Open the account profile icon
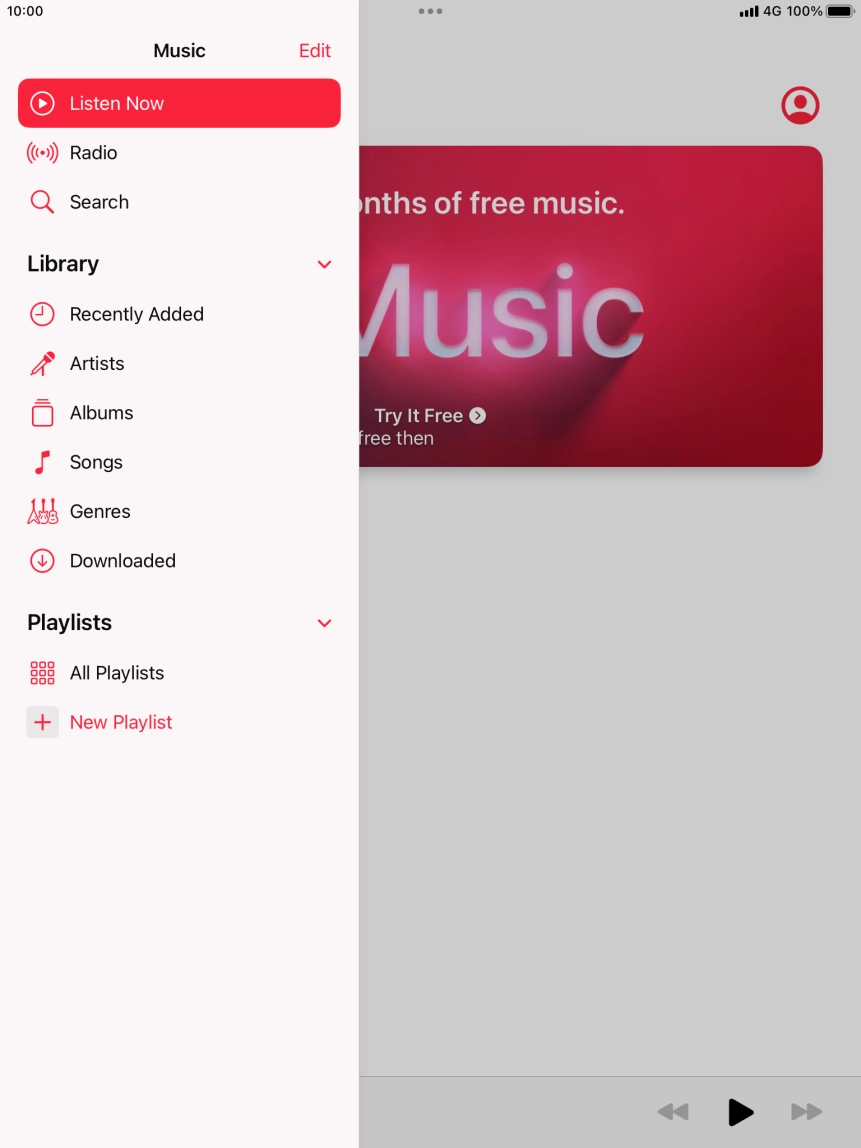Image resolution: width=861 pixels, height=1148 pixels. [x=800, y=105]
